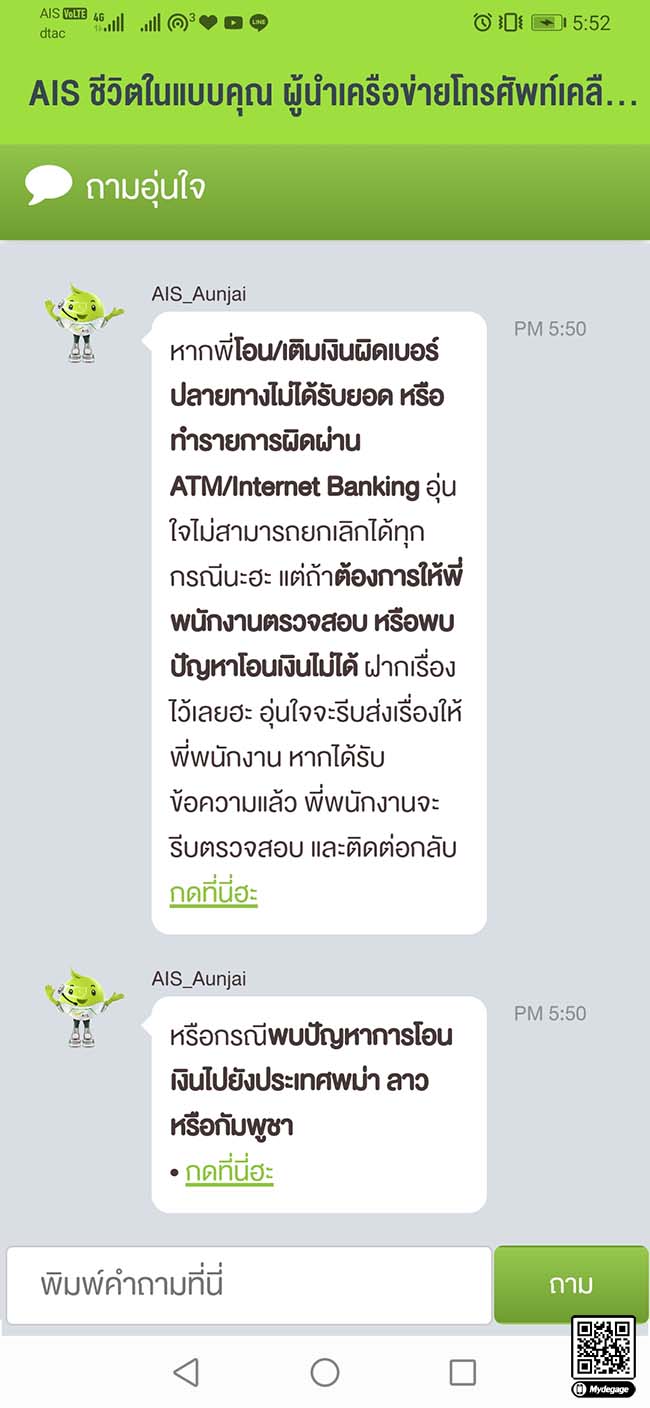Tap the green ถาม button

pyautogui.click(x=571, y=1285)
